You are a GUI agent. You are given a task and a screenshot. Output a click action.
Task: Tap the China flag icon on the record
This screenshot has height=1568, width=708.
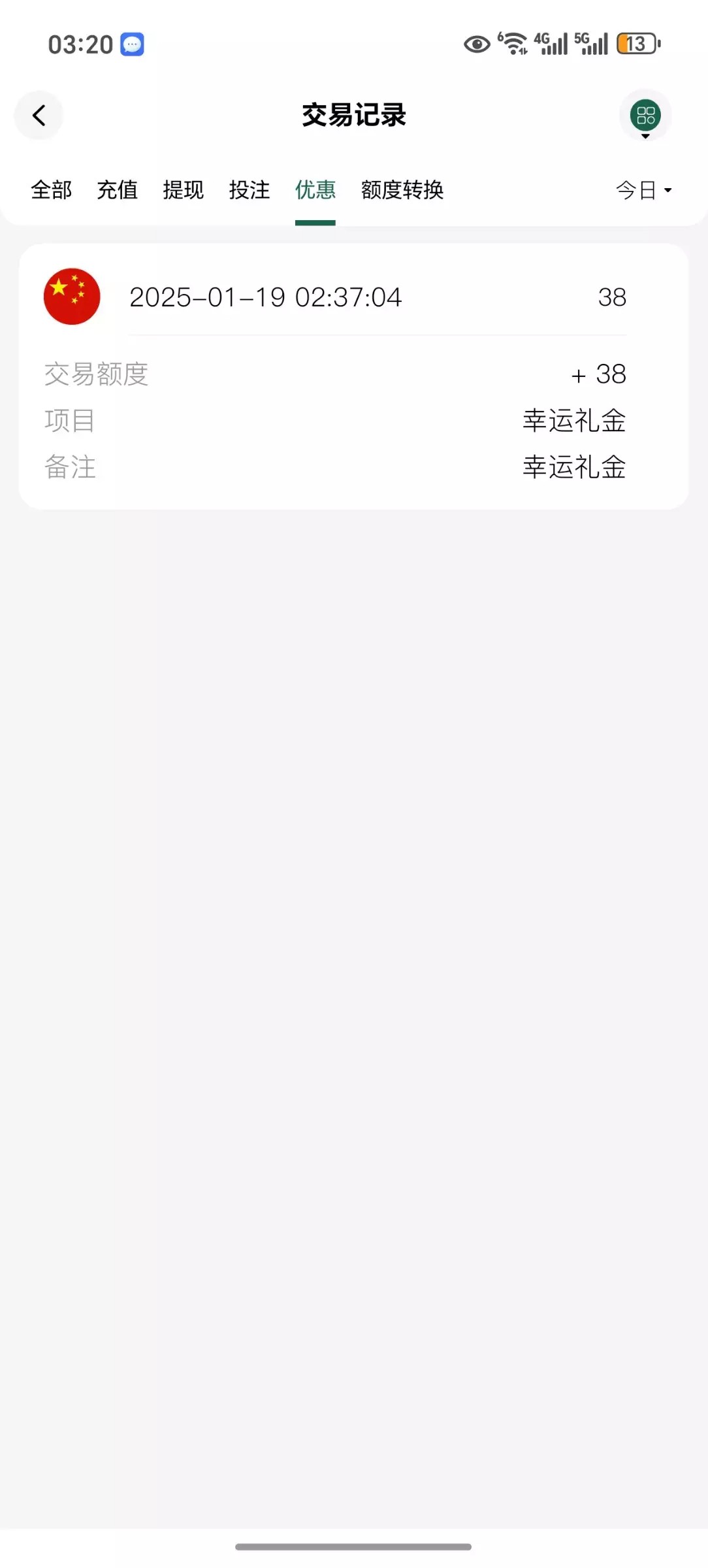tap(72, 296)
